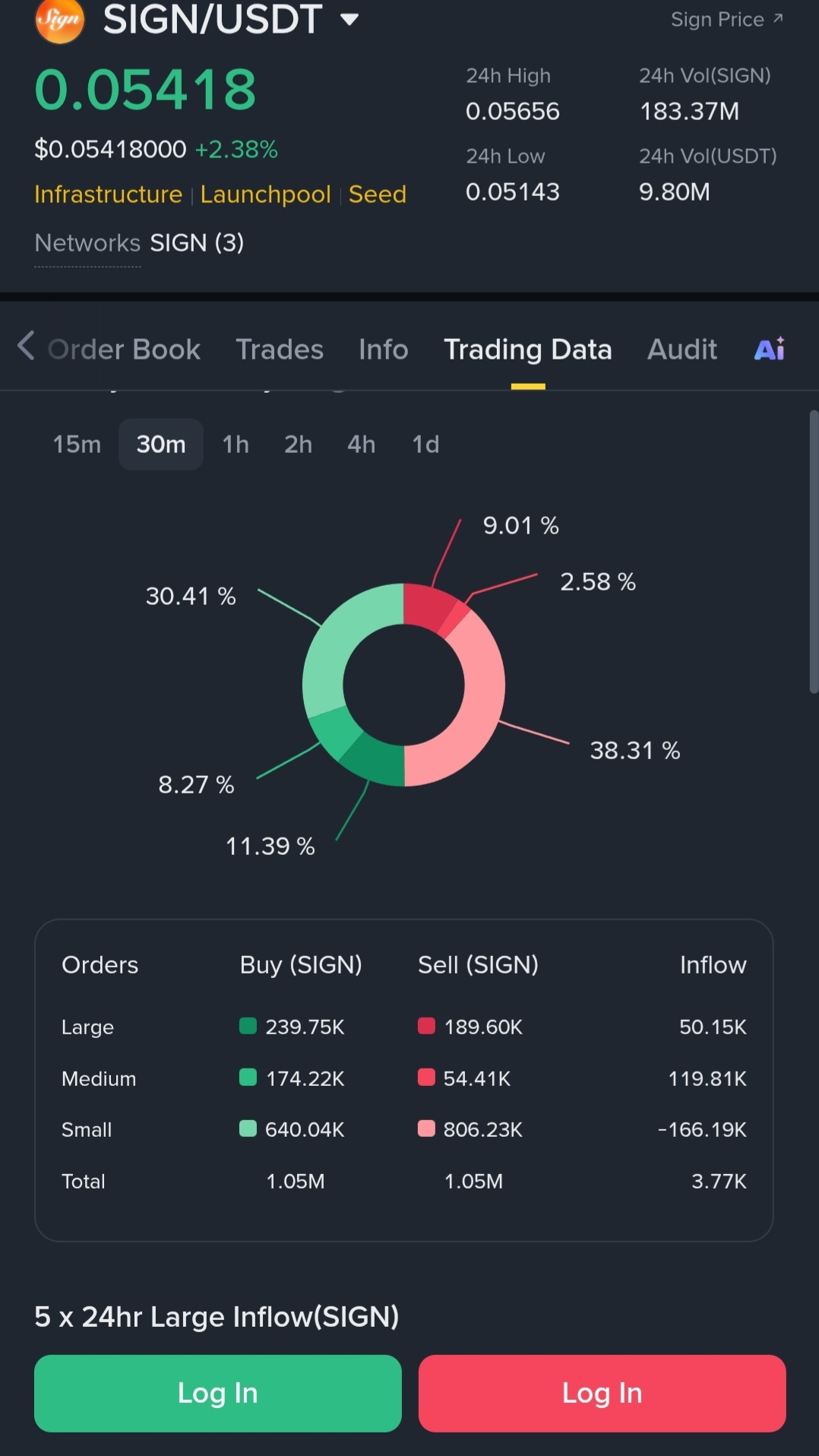Switch to the Trades tab

(x=279, y=350)
